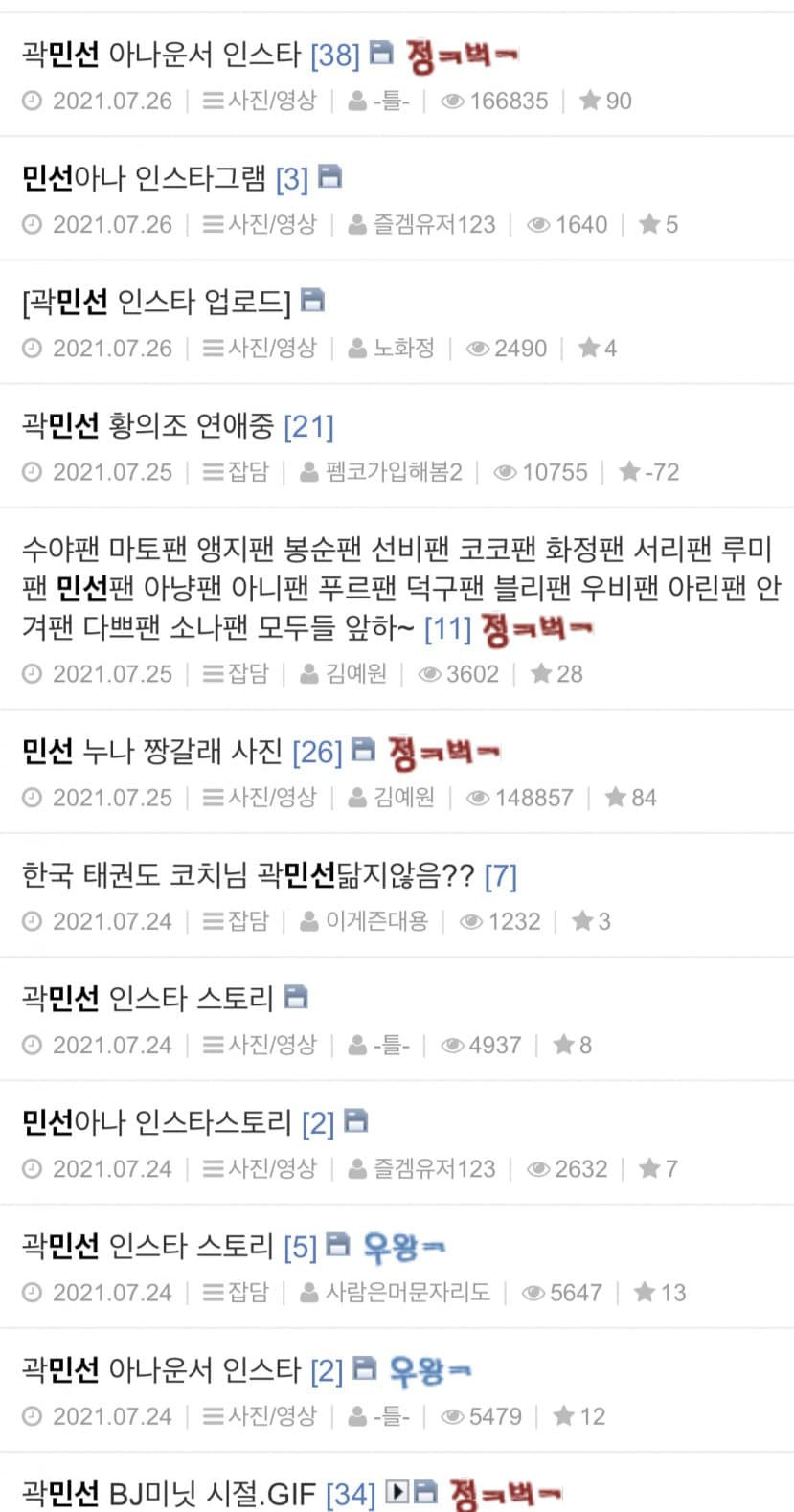
Task: Open the post 곽민선 황의조 연애중
Action: point(147,426)
